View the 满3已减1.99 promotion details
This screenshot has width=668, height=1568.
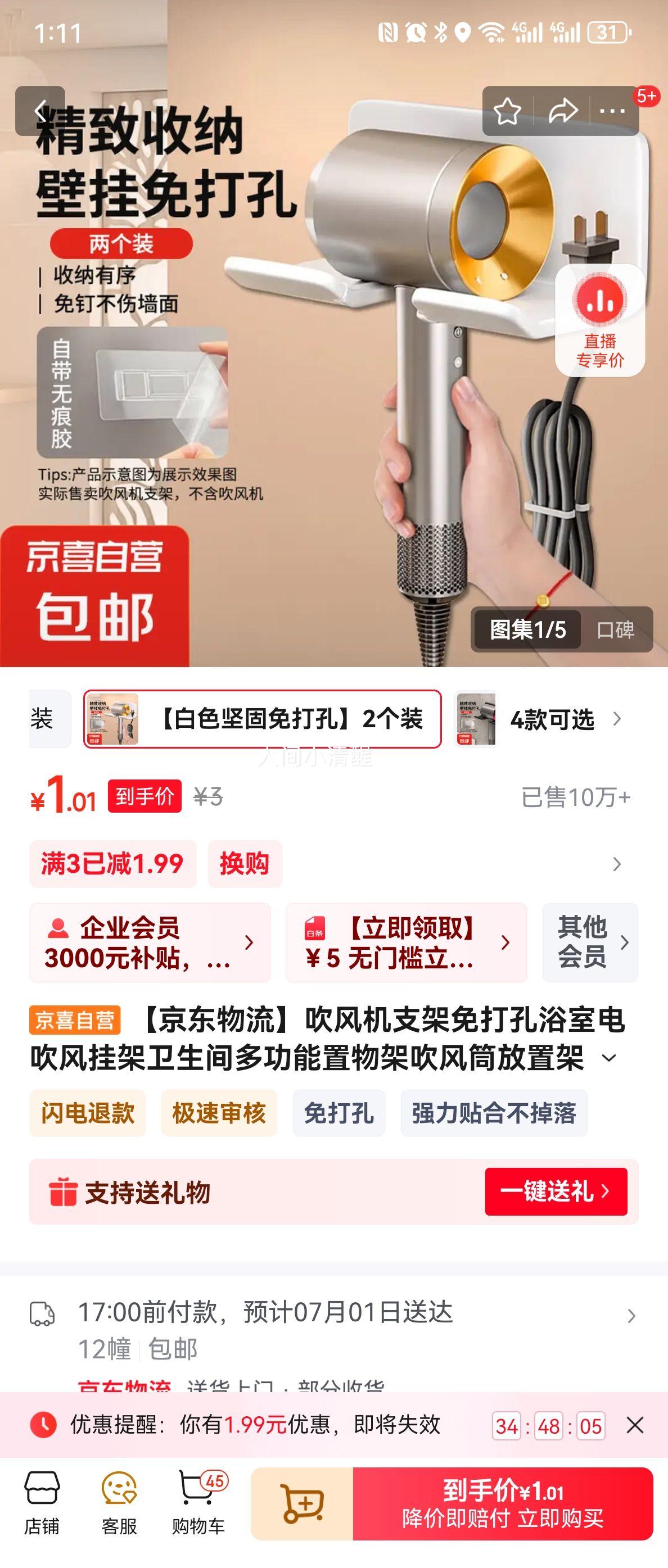[112, 864]
